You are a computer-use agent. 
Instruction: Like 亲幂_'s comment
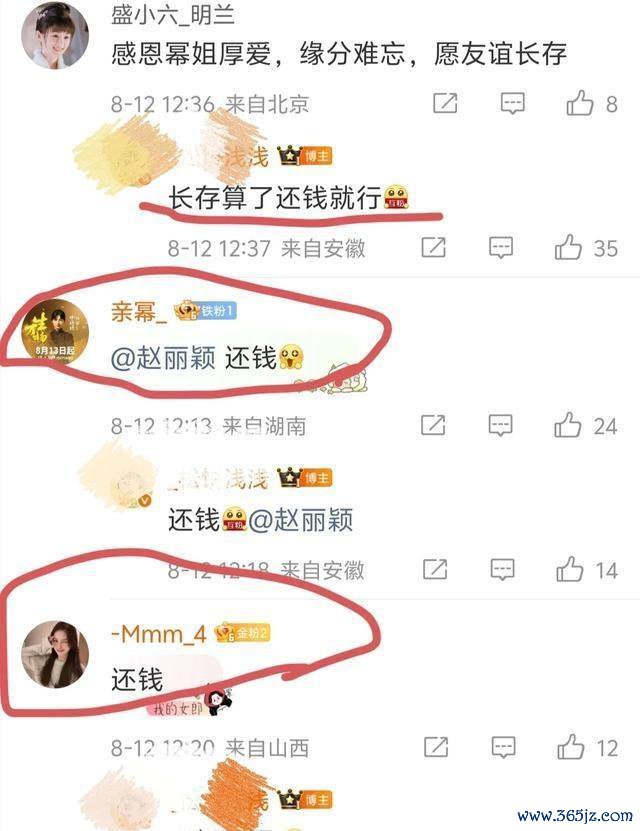click(x=569, y=426)
